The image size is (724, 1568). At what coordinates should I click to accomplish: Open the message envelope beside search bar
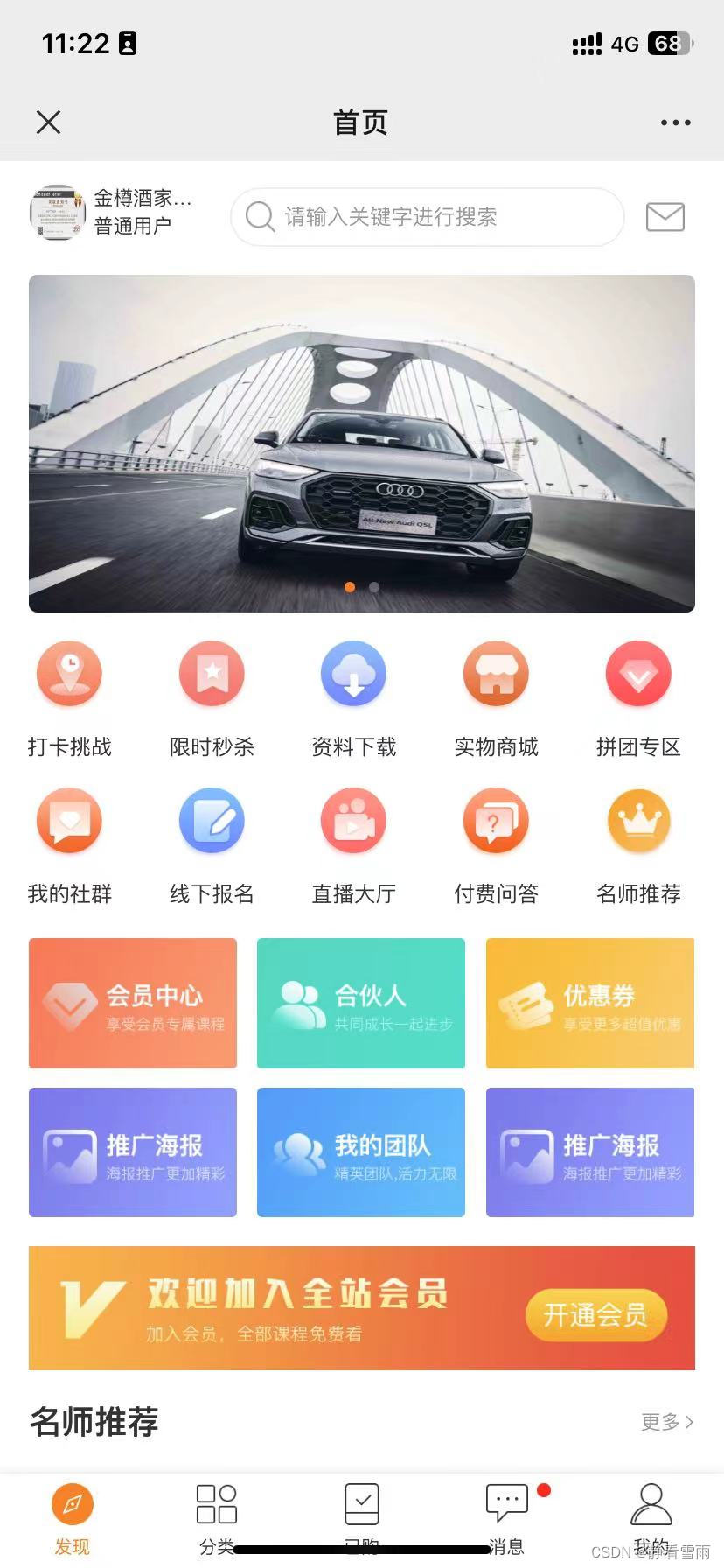(665, 216)
